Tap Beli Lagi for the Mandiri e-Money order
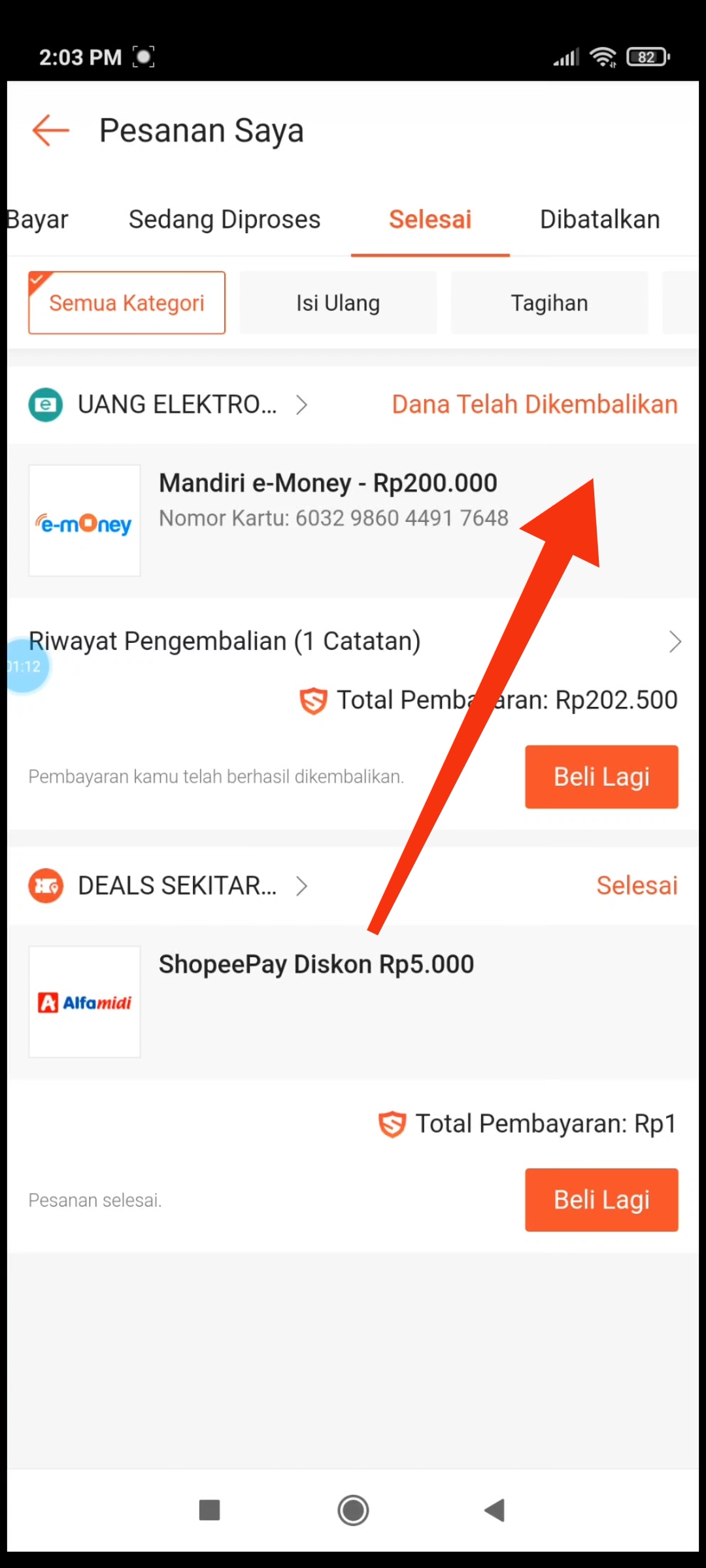706x1568 pixels. coord(601,776)
